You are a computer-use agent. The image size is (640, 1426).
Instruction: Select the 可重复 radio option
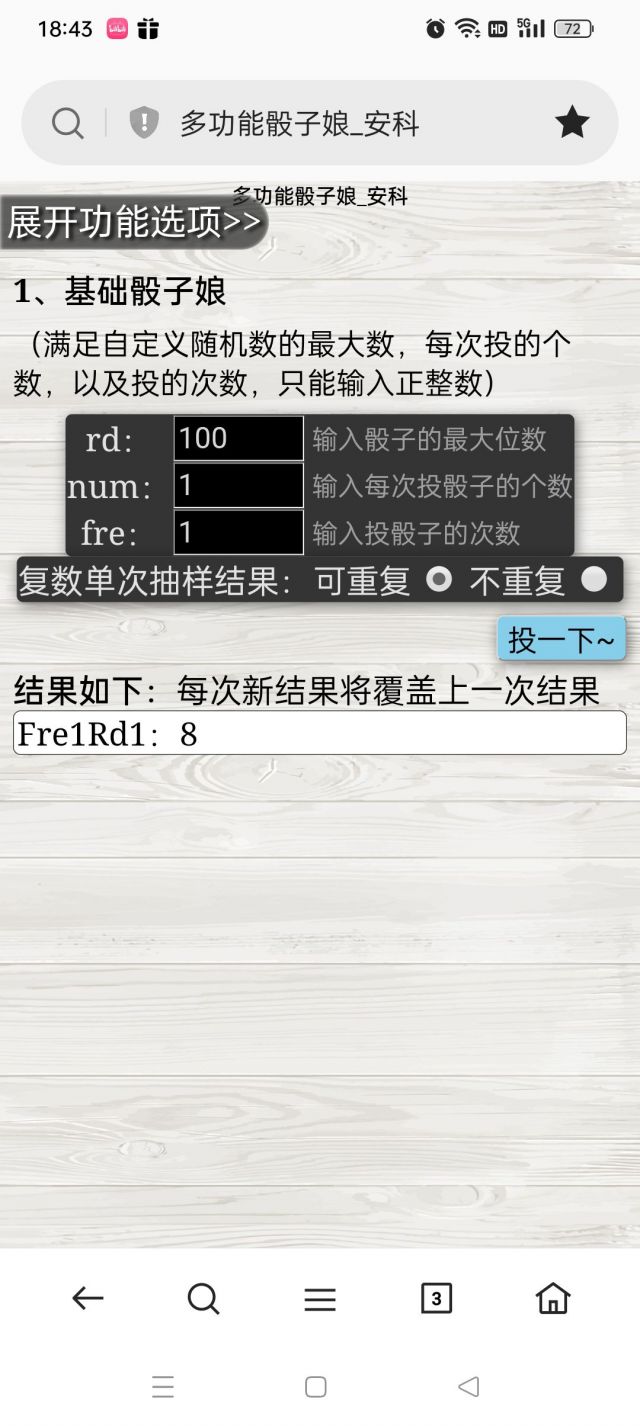[x=439, y=580]
